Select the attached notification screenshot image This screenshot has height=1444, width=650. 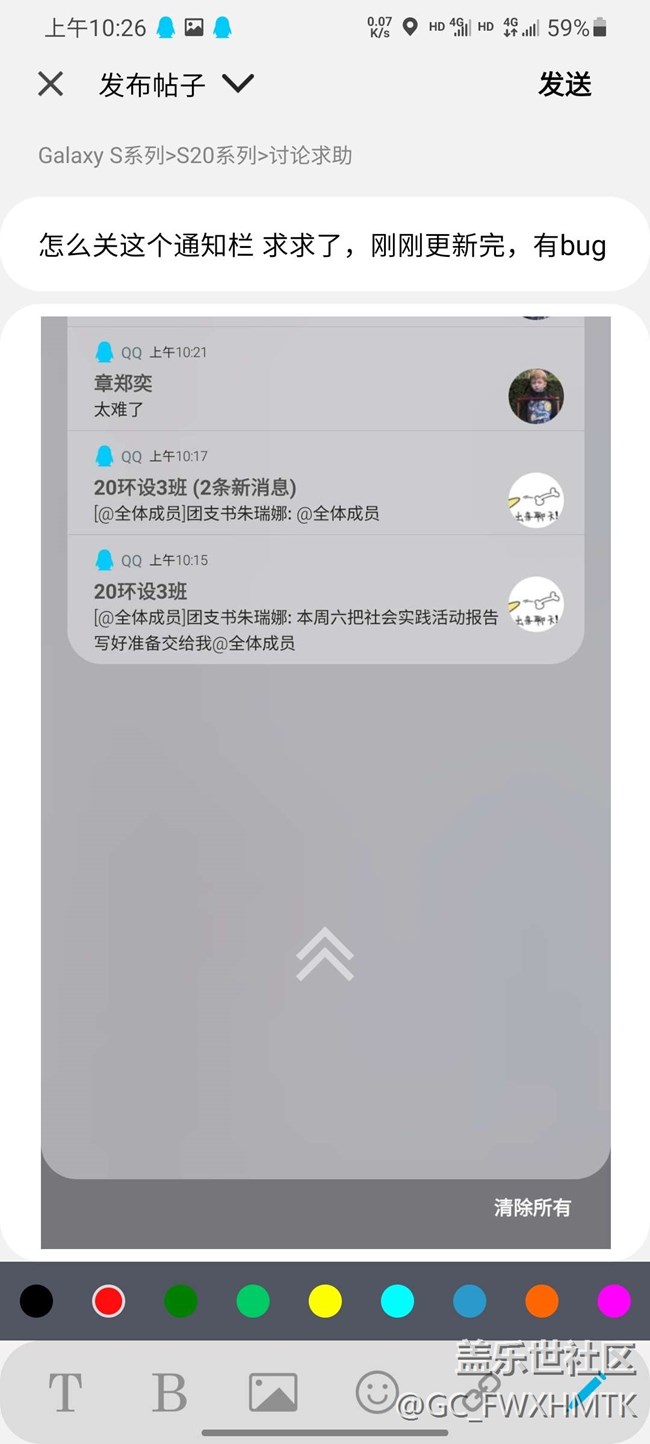(325, 782)
